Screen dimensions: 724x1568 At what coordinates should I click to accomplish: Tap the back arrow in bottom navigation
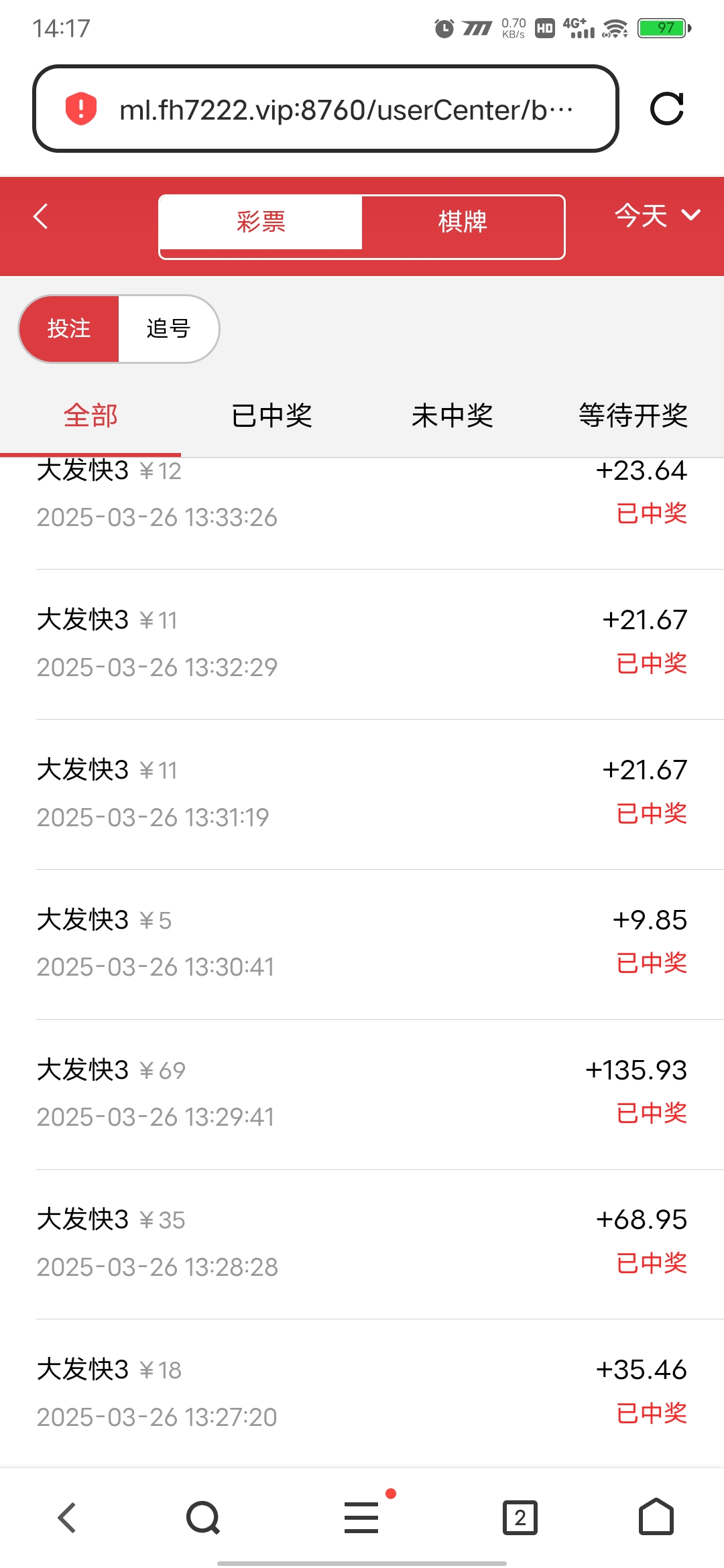[x=65, y=1518]
